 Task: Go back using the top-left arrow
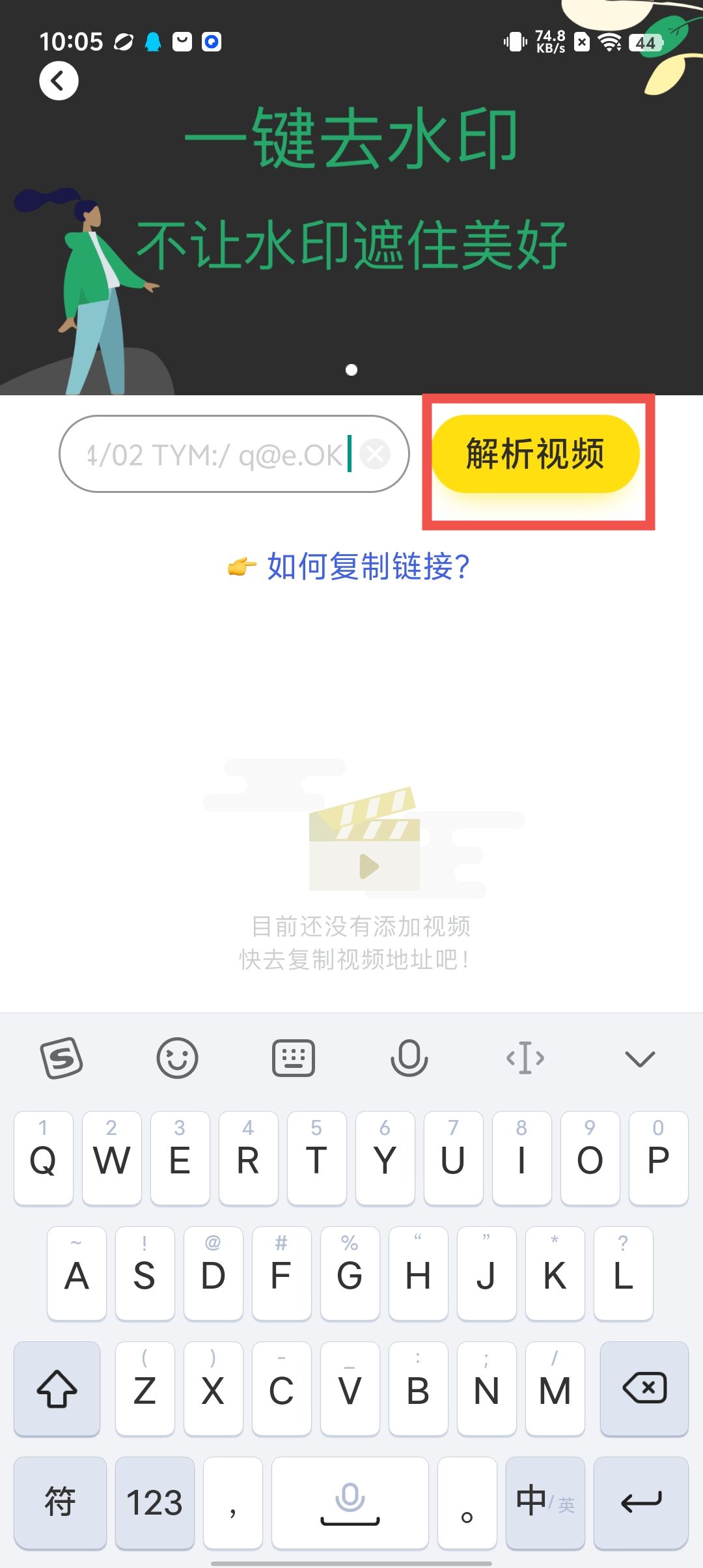coord(59,81)
